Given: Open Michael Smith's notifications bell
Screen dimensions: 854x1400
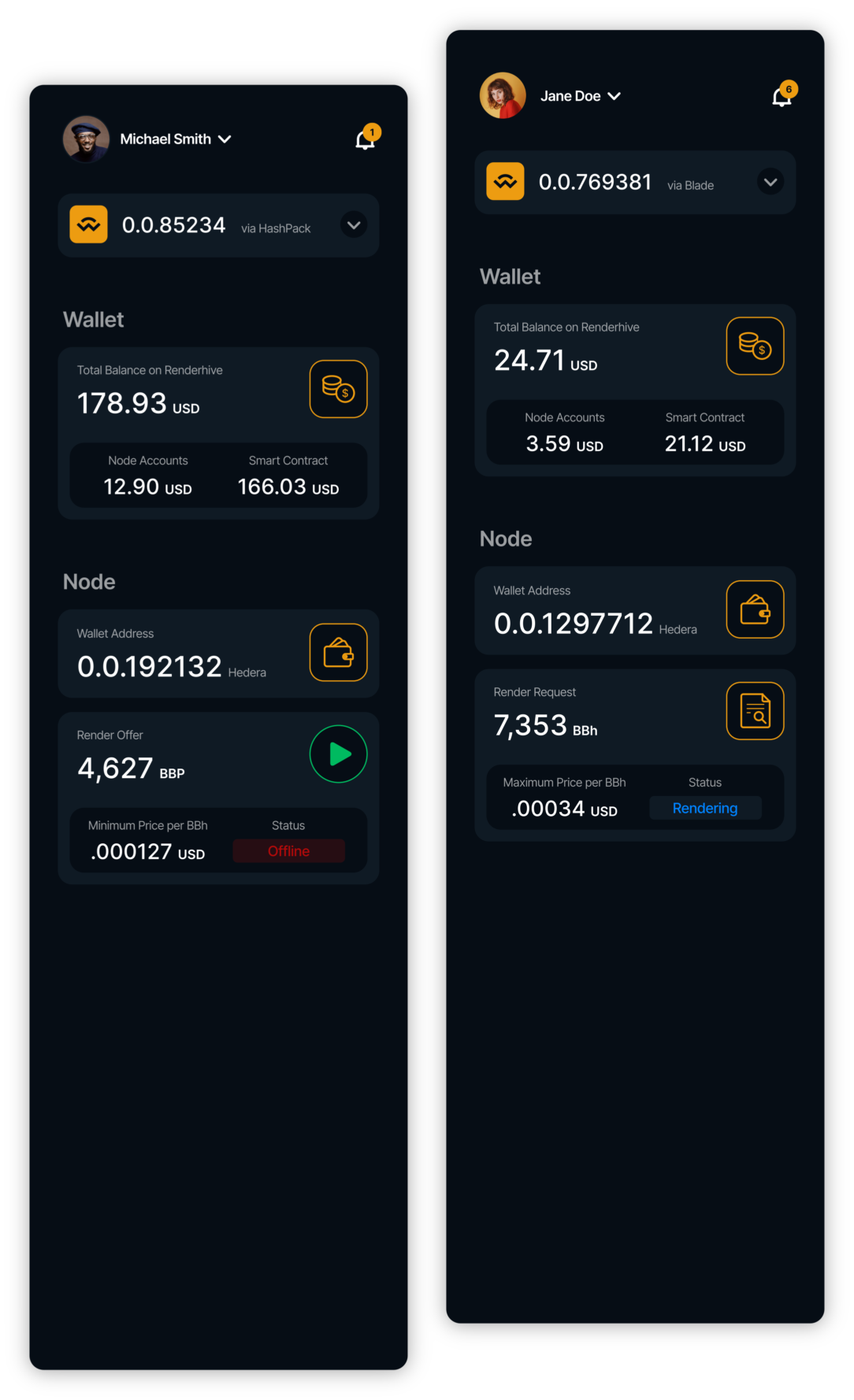Looking at the screenshot, I should [x=365, y=139].
